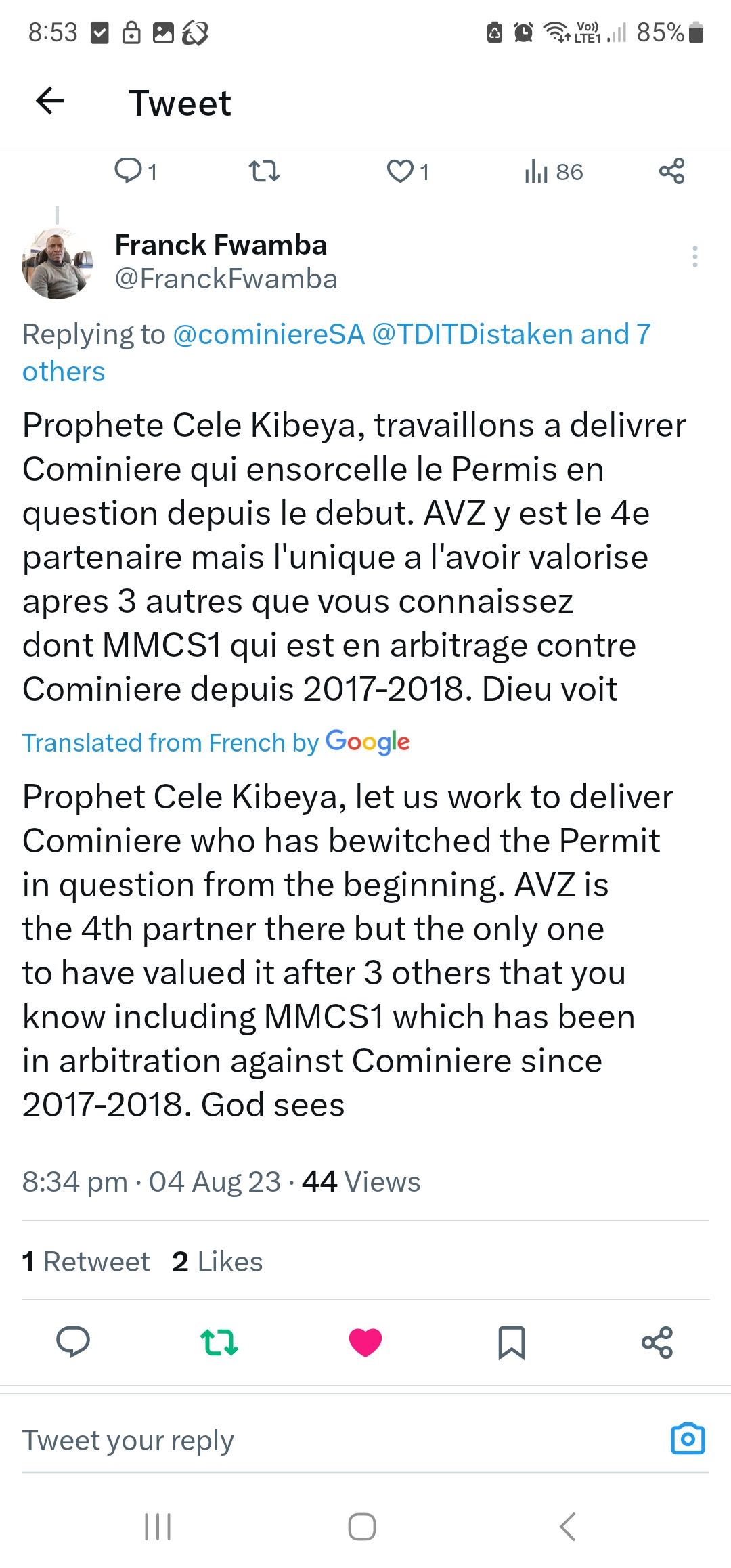Reply to Franck Fwamba's tweet
This screenshot has height=1568, width=731.
coord(73,1342)
